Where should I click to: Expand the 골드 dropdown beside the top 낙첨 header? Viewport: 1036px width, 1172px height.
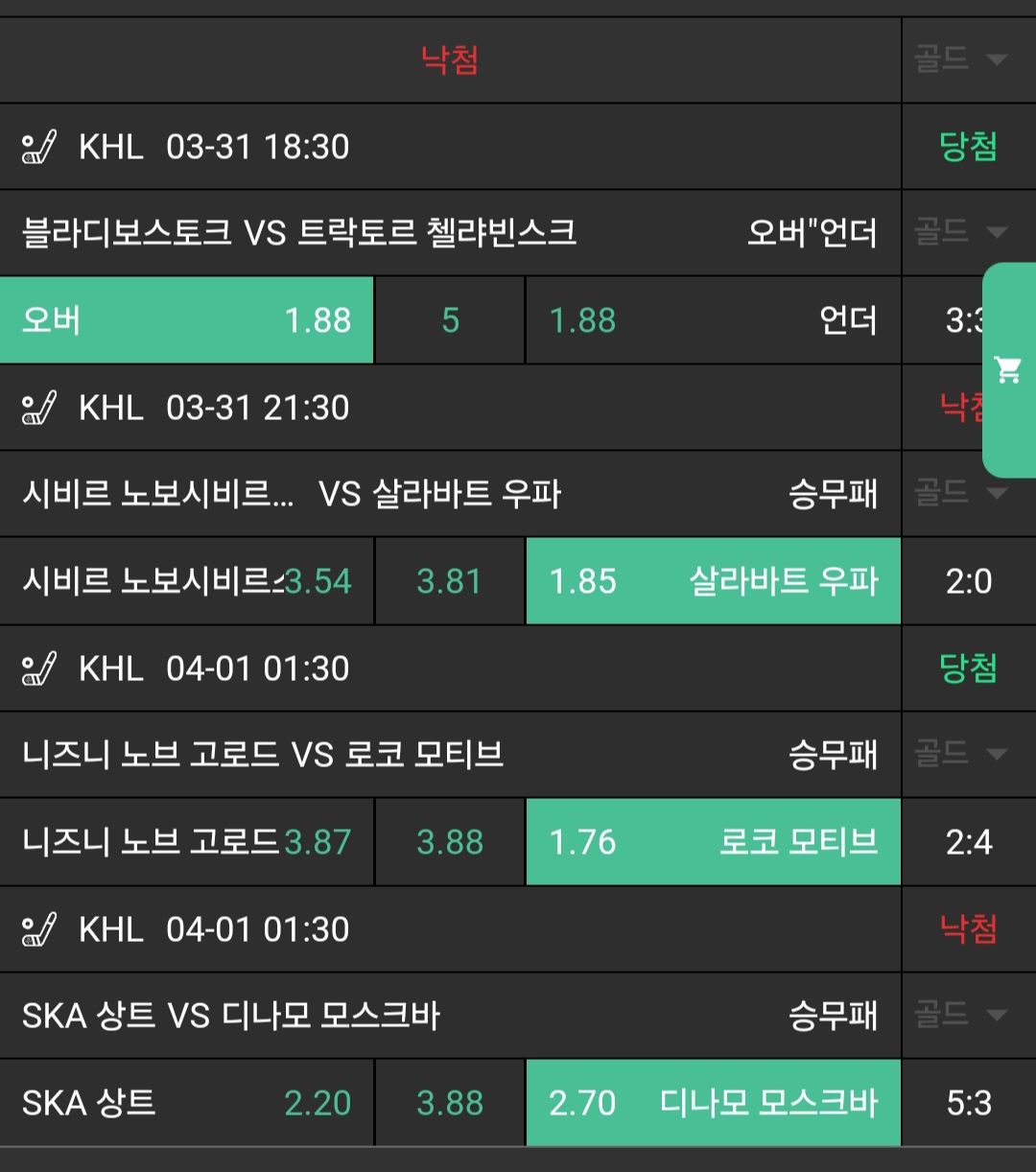click(961, 59)
